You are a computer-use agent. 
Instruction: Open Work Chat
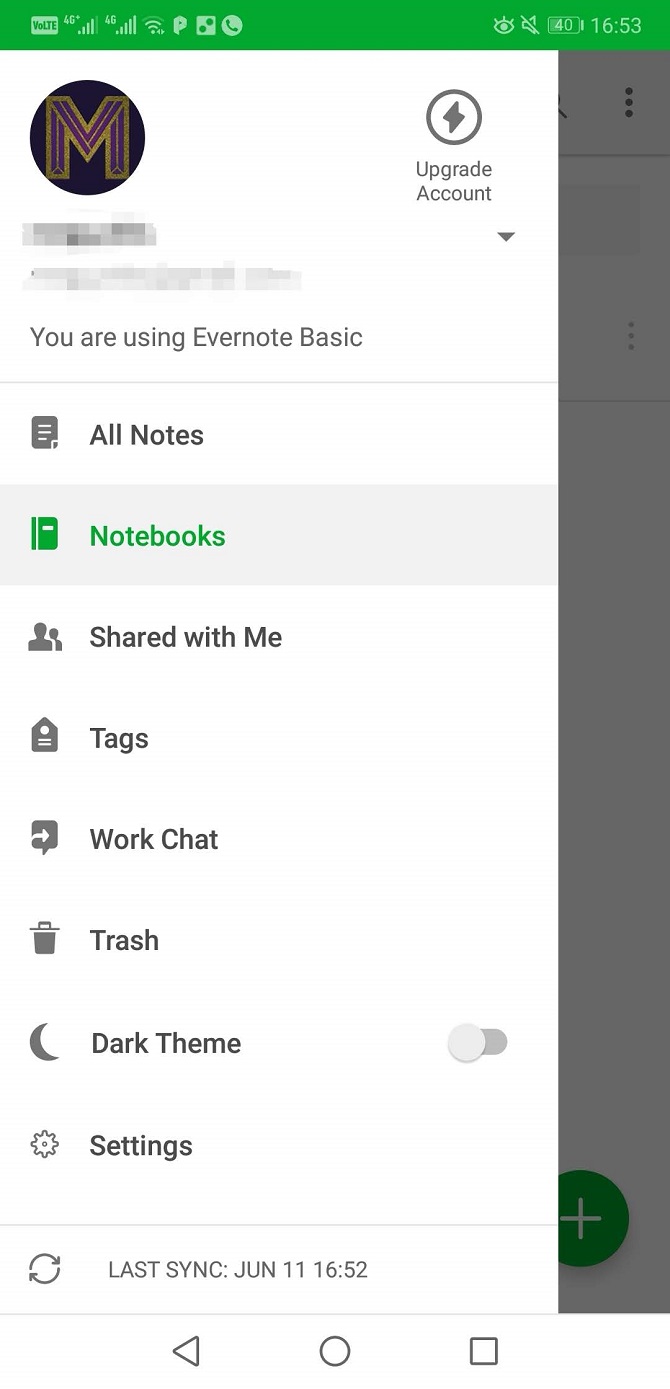pyautogui.click(x=153, y=839)
